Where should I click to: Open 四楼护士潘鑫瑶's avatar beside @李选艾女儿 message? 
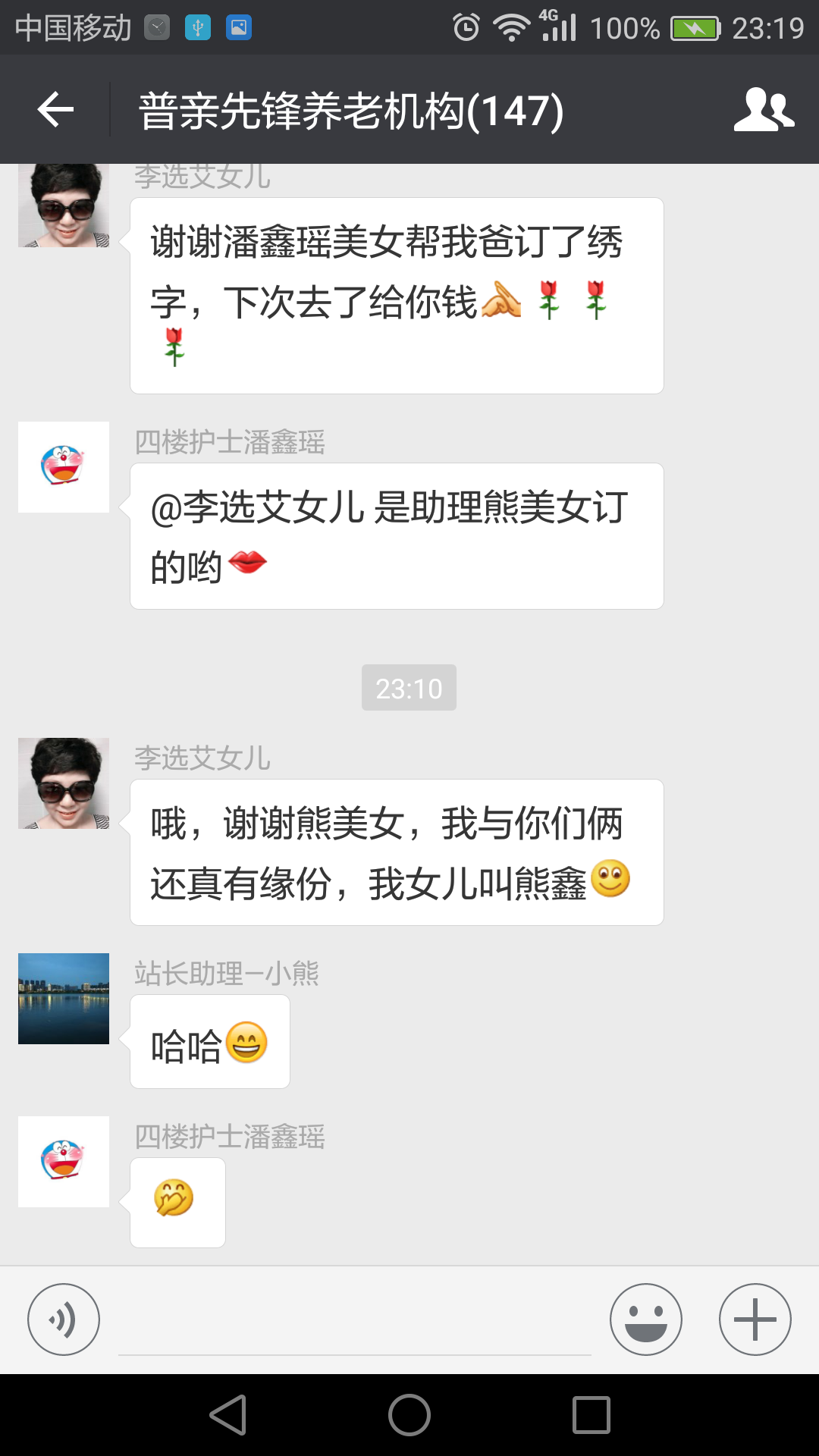point(64,467)
